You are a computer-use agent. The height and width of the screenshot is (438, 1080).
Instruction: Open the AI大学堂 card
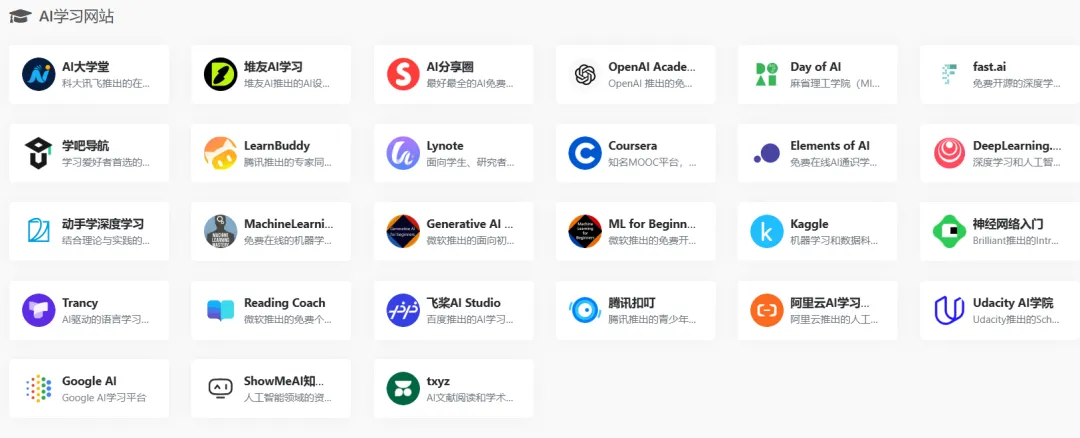(89, 74)
